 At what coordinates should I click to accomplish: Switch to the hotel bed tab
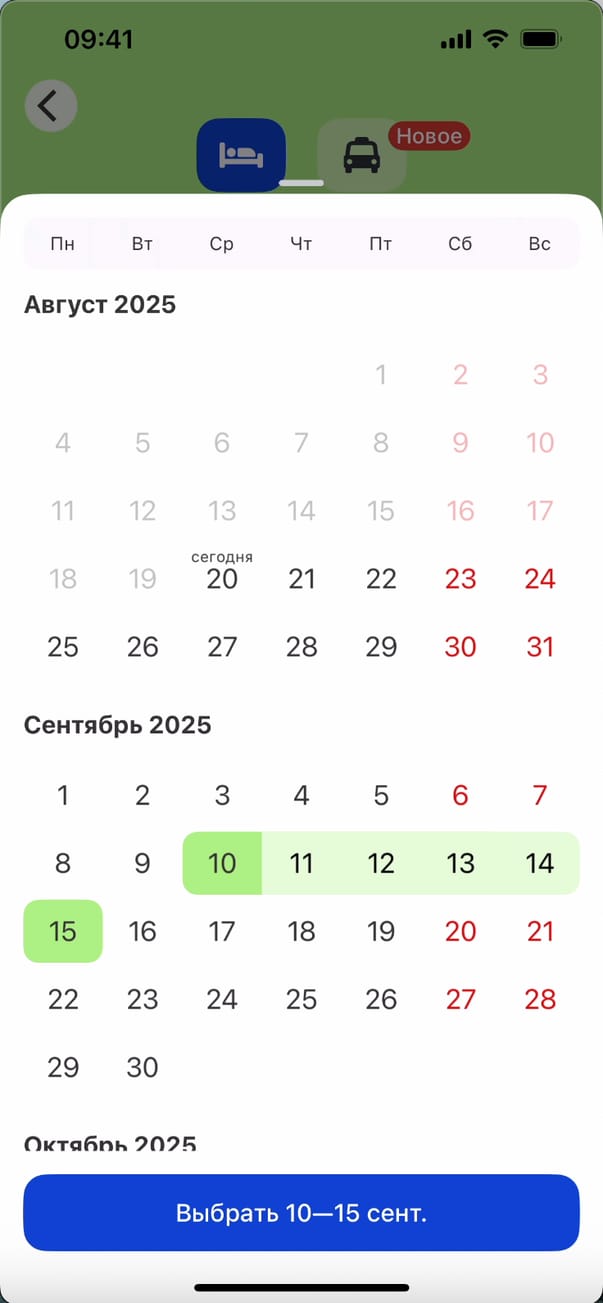(241, 155)
